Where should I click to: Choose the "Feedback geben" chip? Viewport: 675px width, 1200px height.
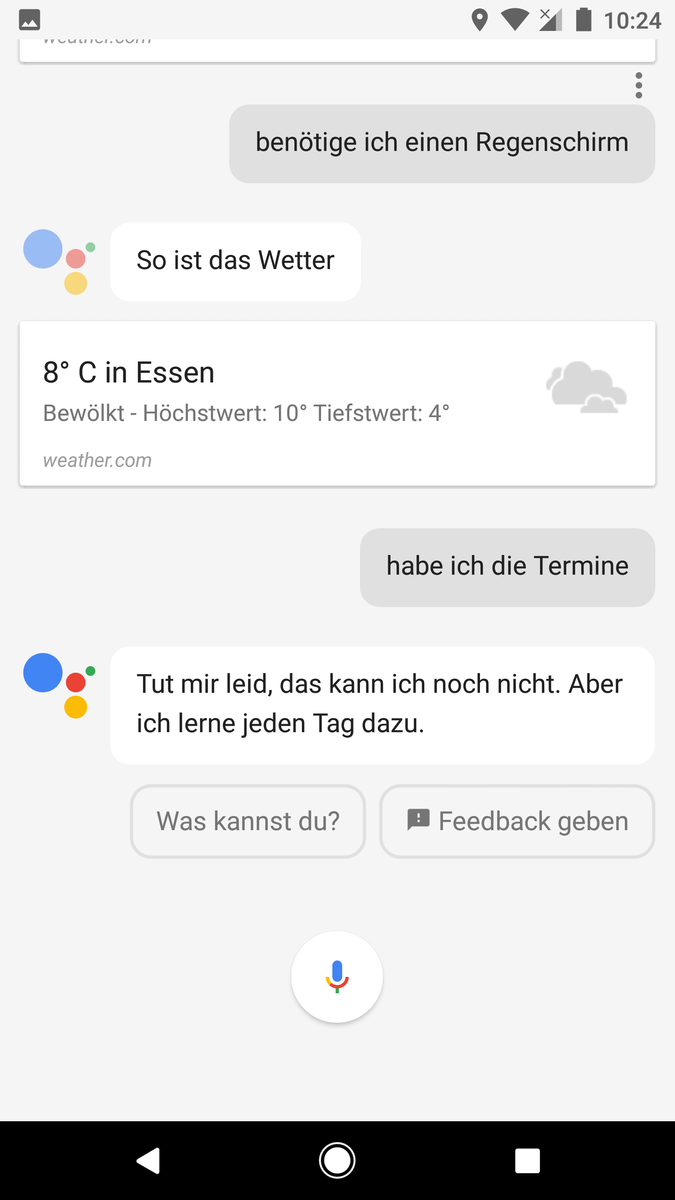click(x=517, y=821)
